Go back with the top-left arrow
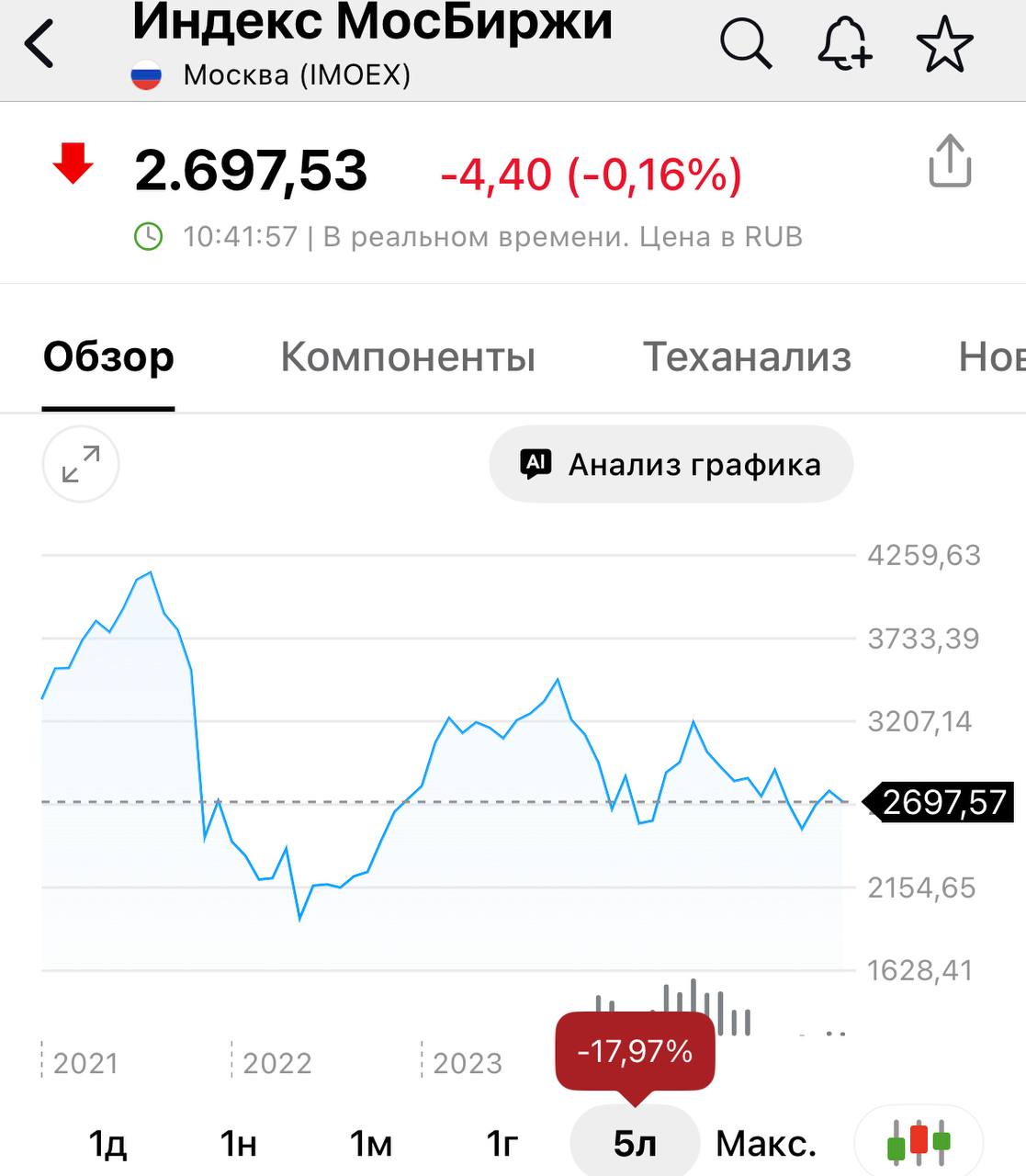 point(40,43)
